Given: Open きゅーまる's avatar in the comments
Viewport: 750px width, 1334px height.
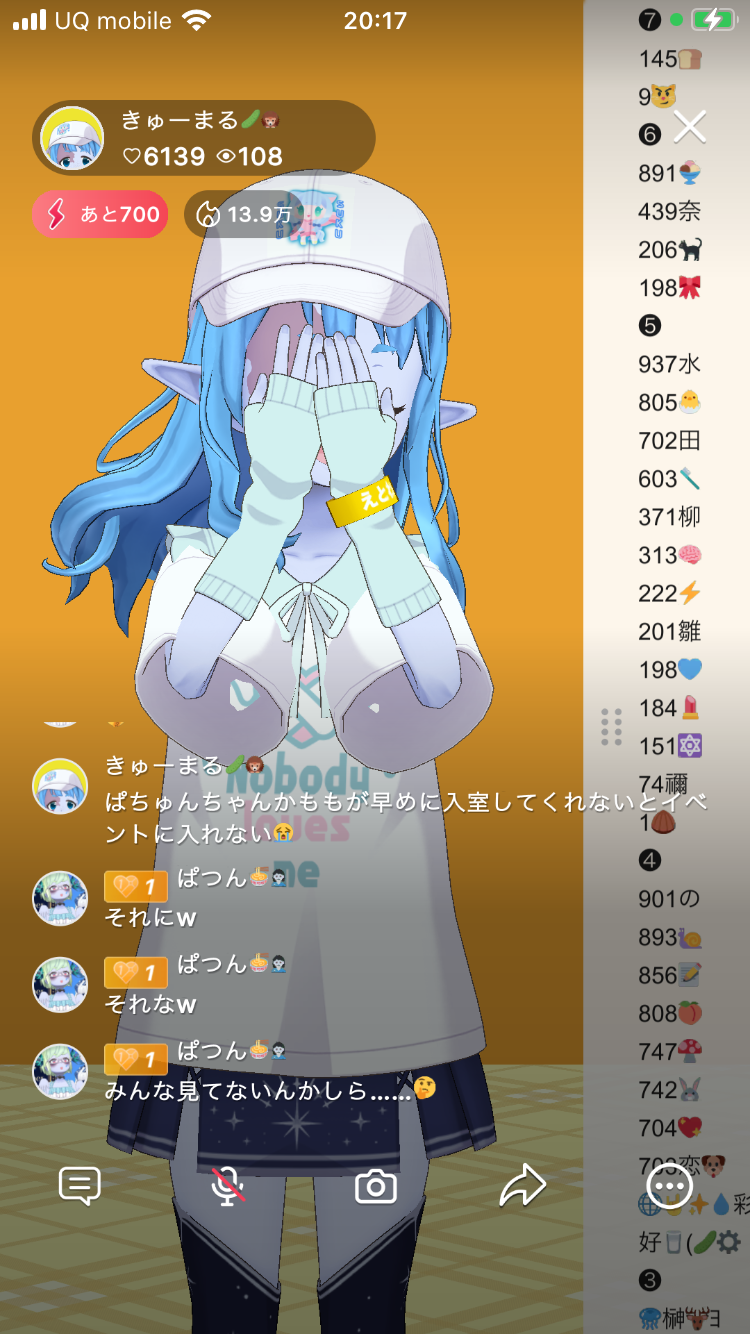Looking at the screenshot, I should [x=60, y=786].
